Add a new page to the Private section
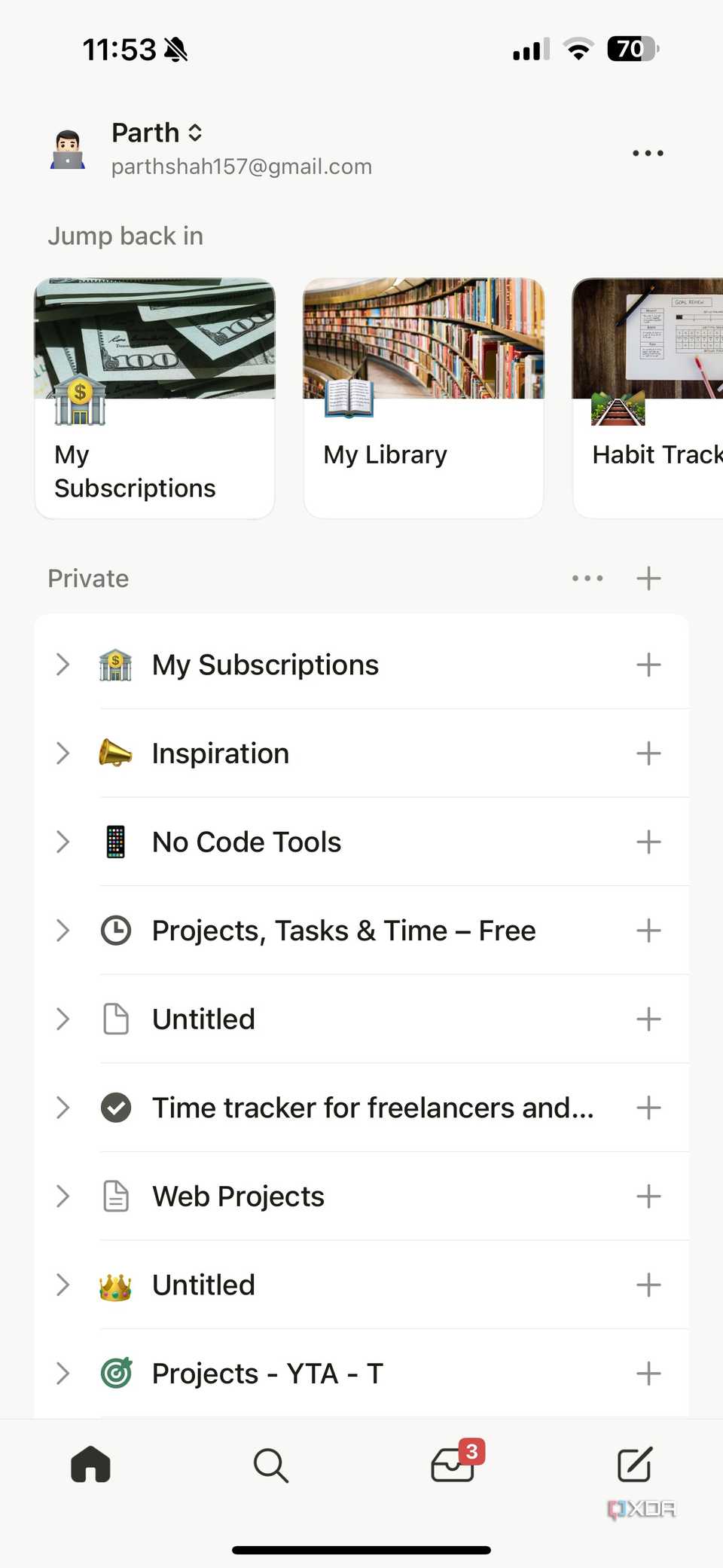Image resolution: width=723 pixels, height=1568 pixels. (x=648, y=578)
